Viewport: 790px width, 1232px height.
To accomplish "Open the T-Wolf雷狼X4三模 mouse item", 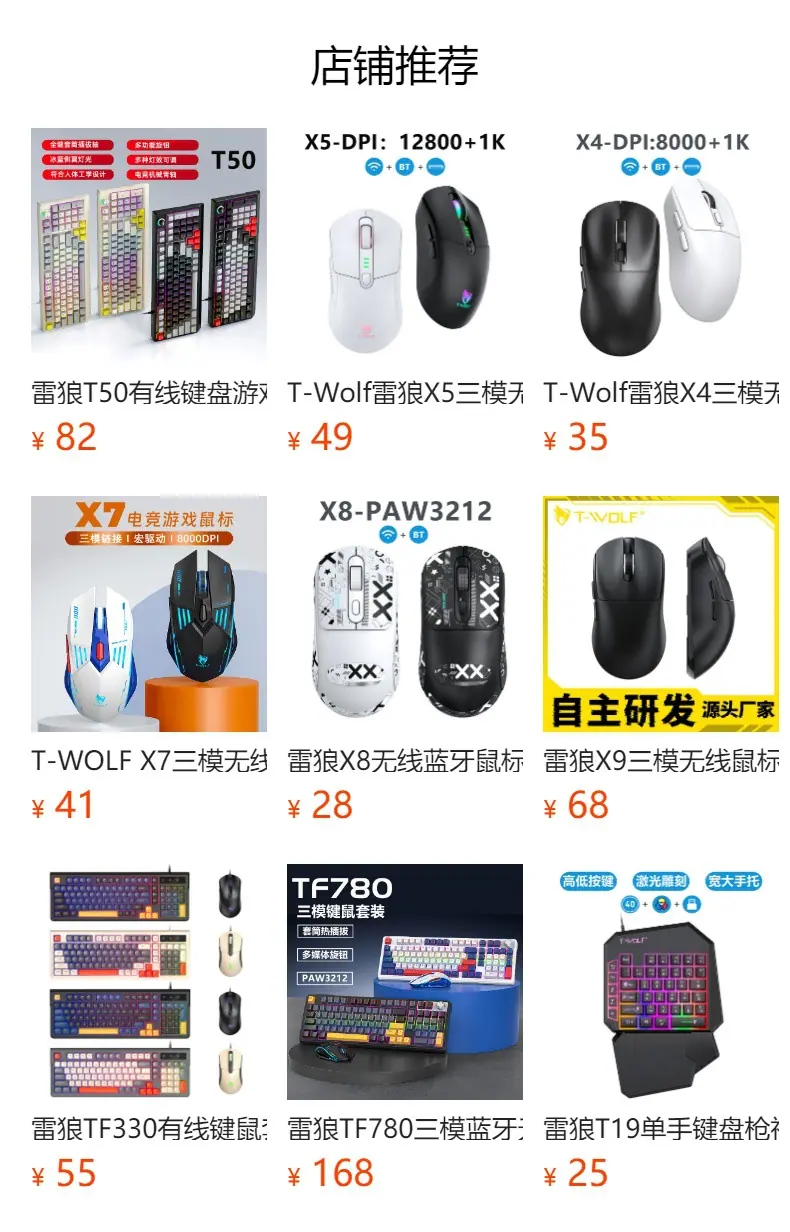I will click(661, 292).
